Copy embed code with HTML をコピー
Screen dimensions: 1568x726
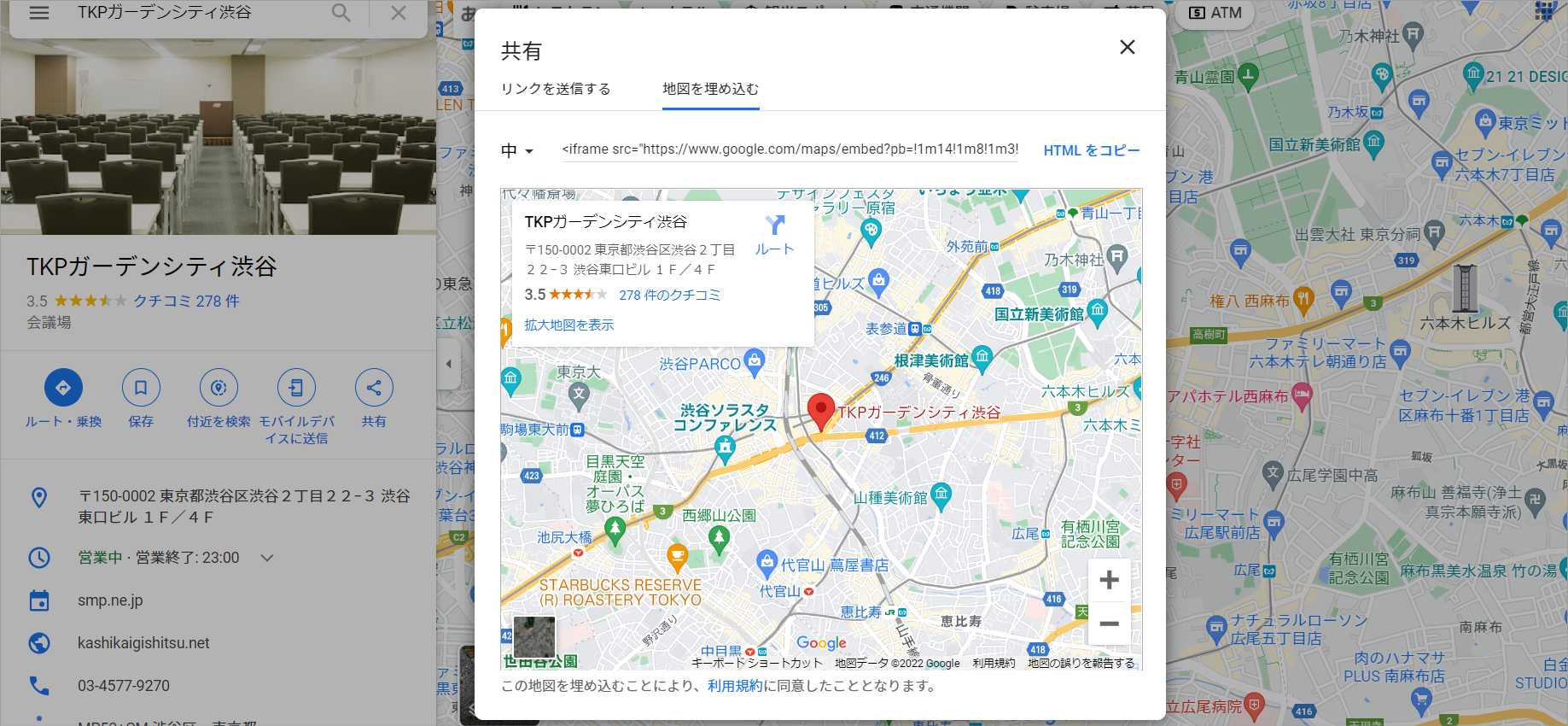pos(1091,150)
